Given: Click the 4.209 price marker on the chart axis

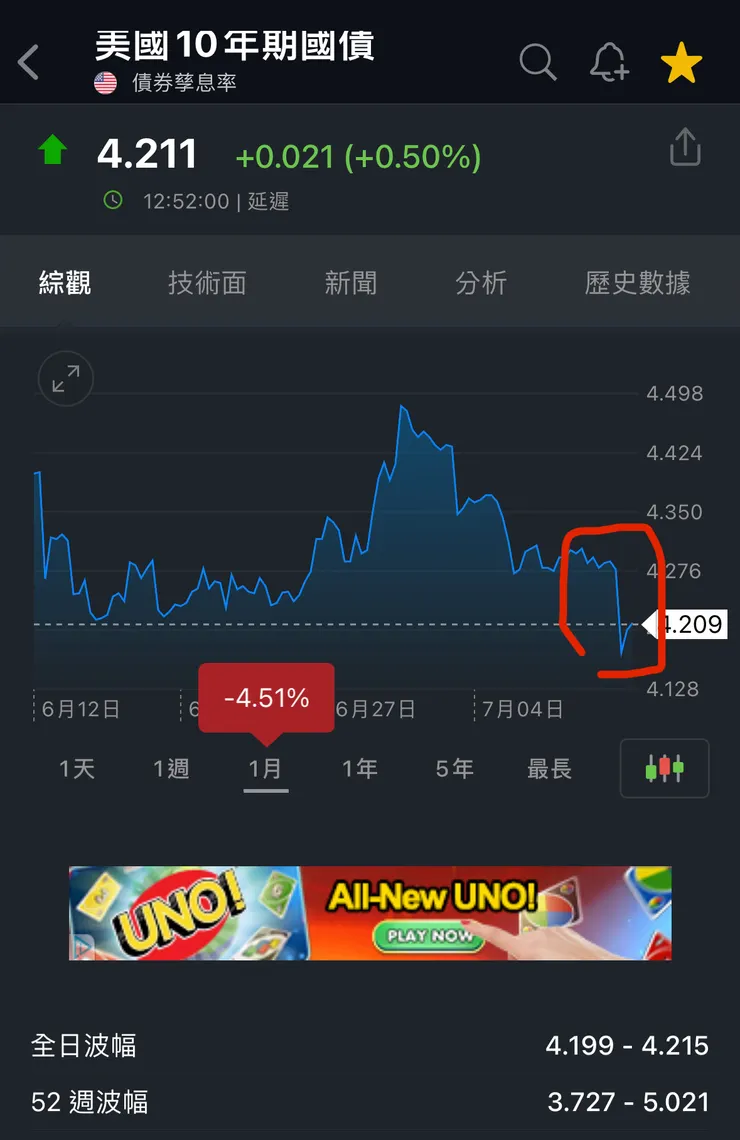Looking at the screenshot, I should 692,625.
